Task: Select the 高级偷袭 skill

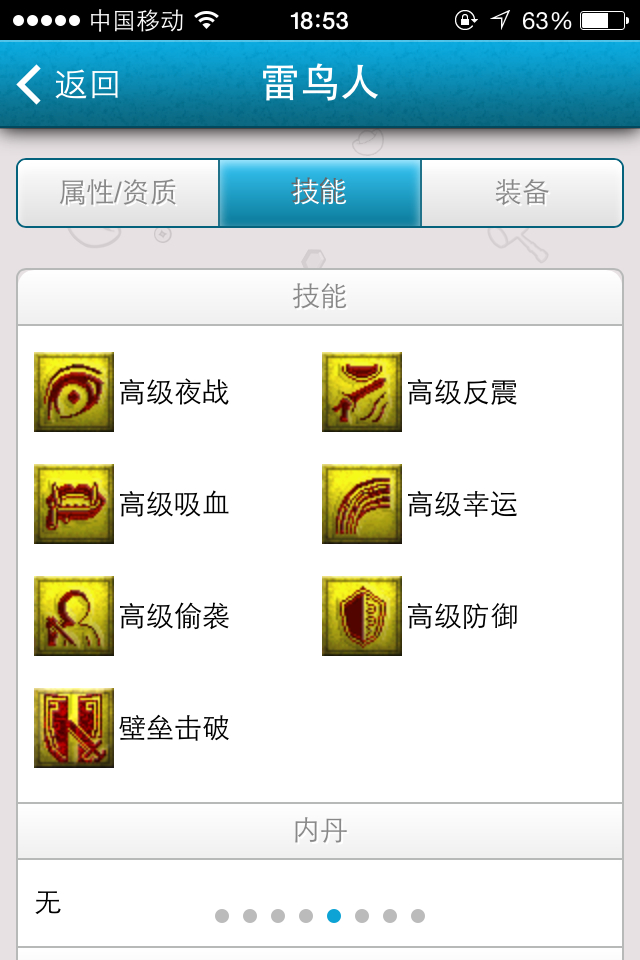Action: (74, 616)
